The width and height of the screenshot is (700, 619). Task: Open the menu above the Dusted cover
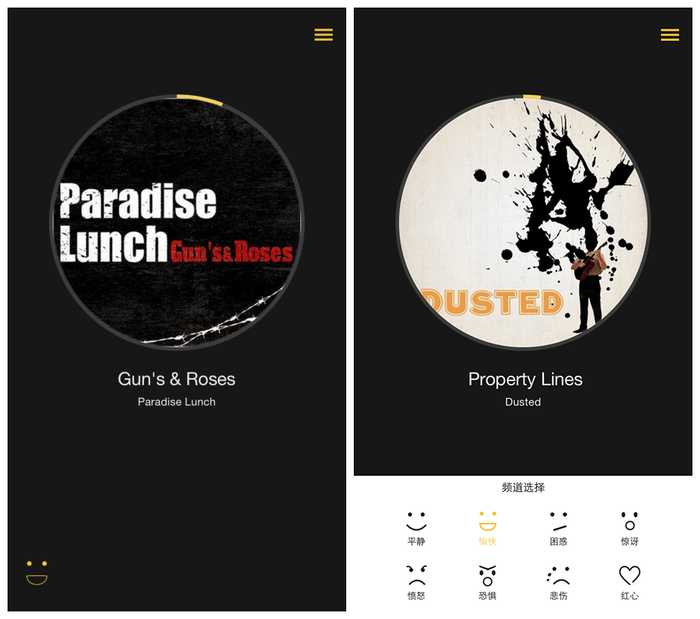tap(670, 35)
